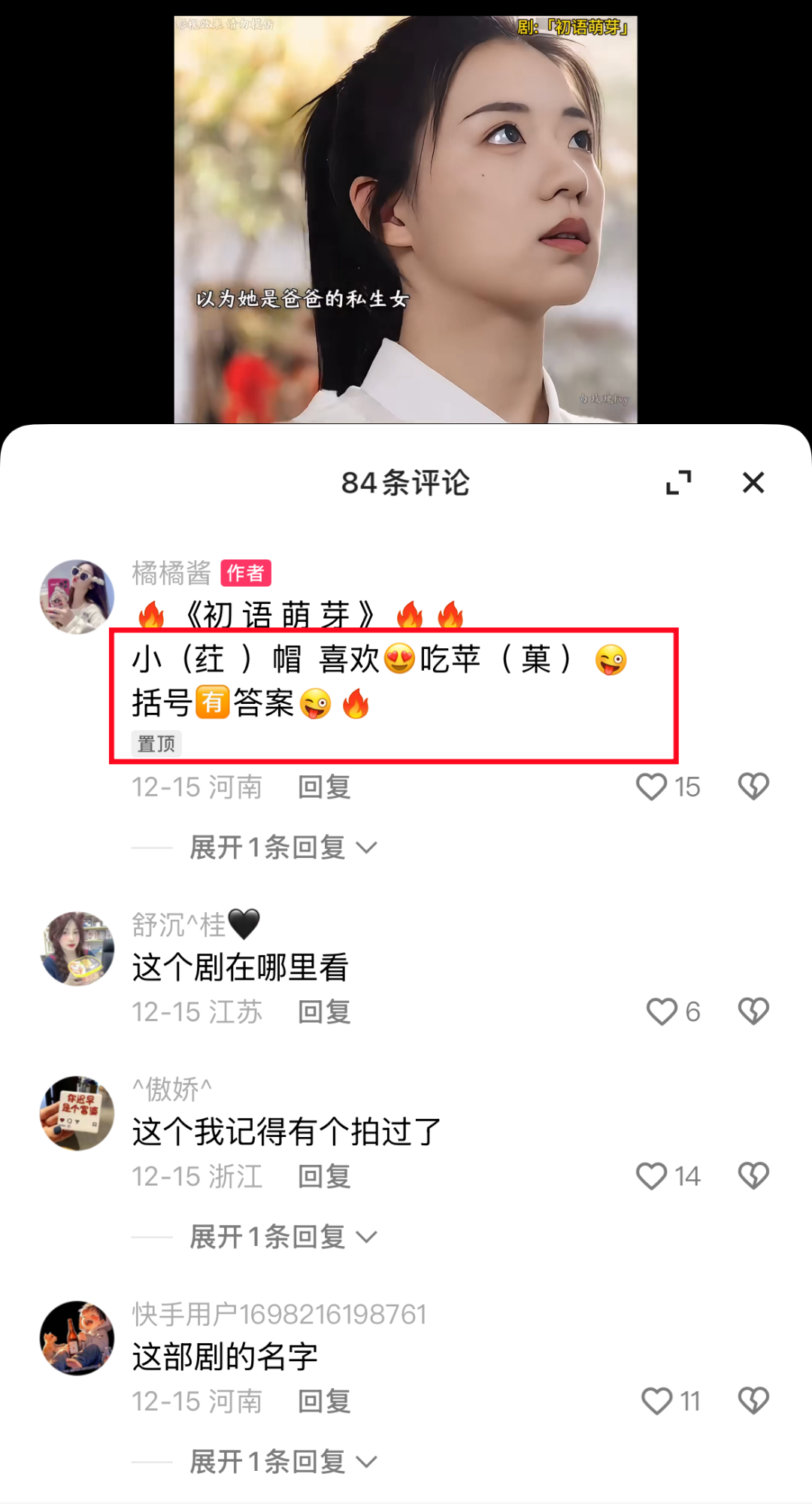Expand the reply under ^傲娇^'s comment
This screenshot has height=1507, width=812.
point(283,1237)
